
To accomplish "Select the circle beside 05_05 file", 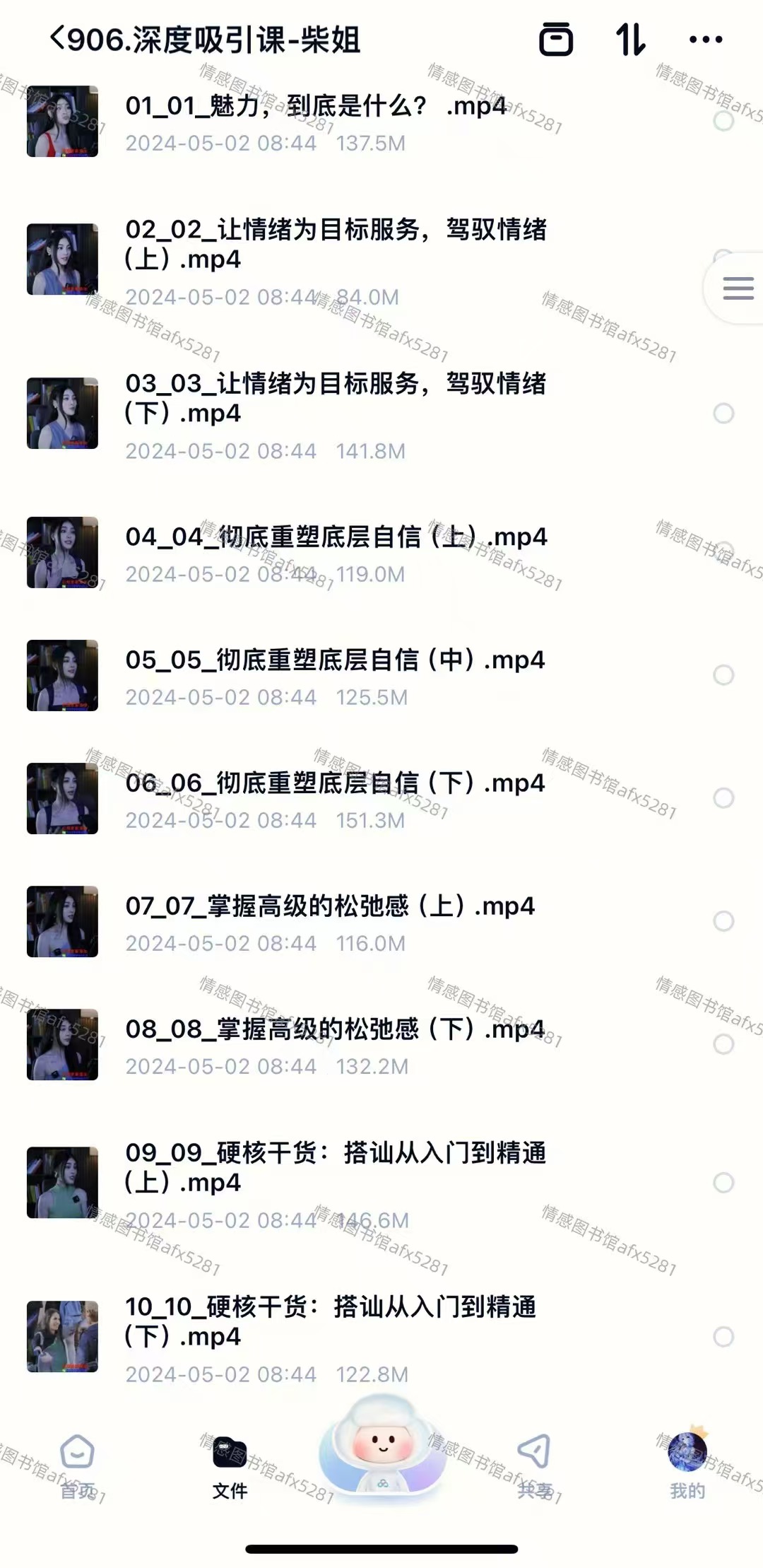I will pyautogui.click(x=723, y=675).
